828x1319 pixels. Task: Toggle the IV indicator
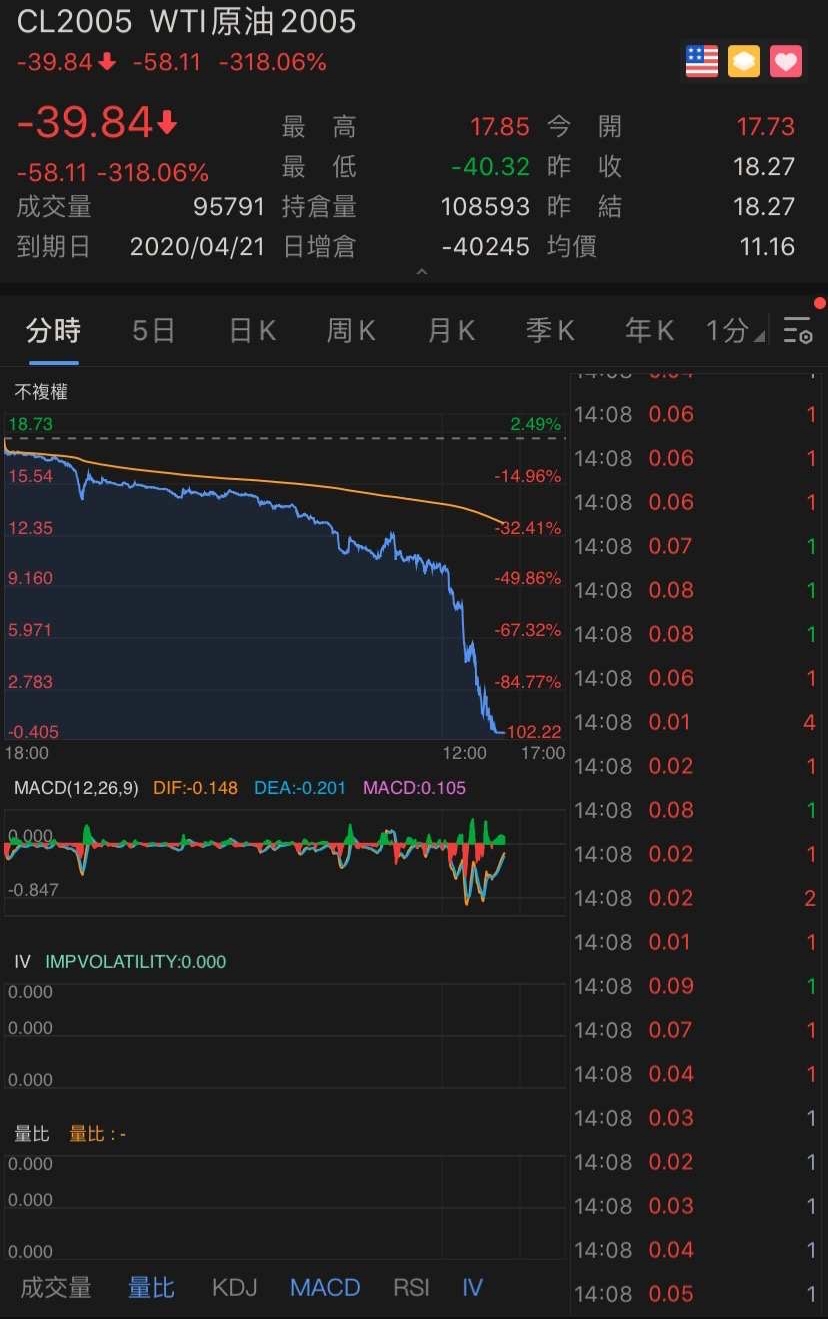click(472, 1288)
